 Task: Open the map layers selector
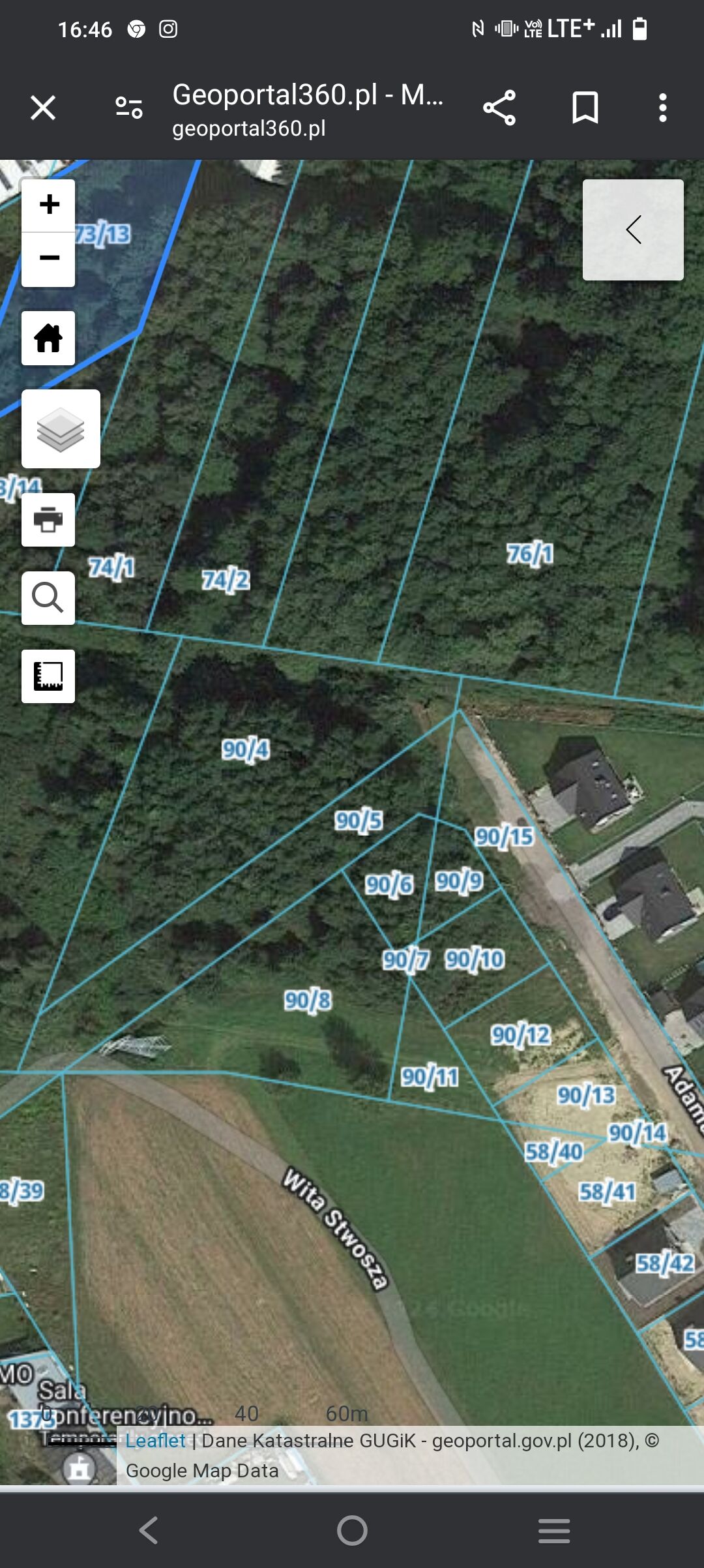(61, 429)
